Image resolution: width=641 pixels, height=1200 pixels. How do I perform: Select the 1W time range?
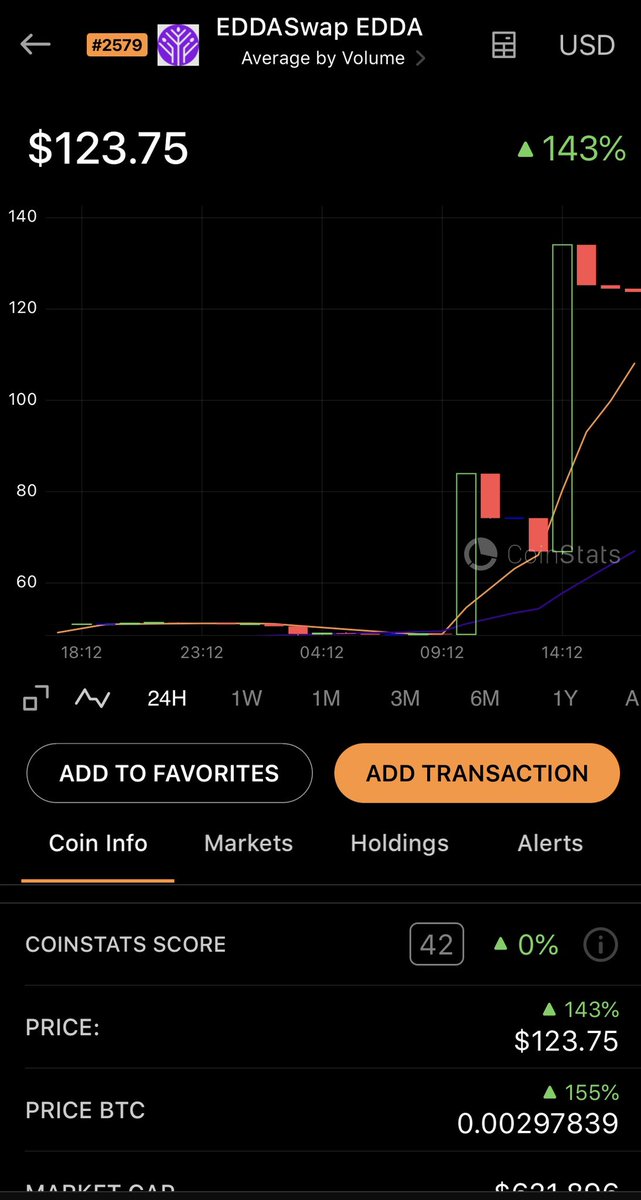coord(246,698)
